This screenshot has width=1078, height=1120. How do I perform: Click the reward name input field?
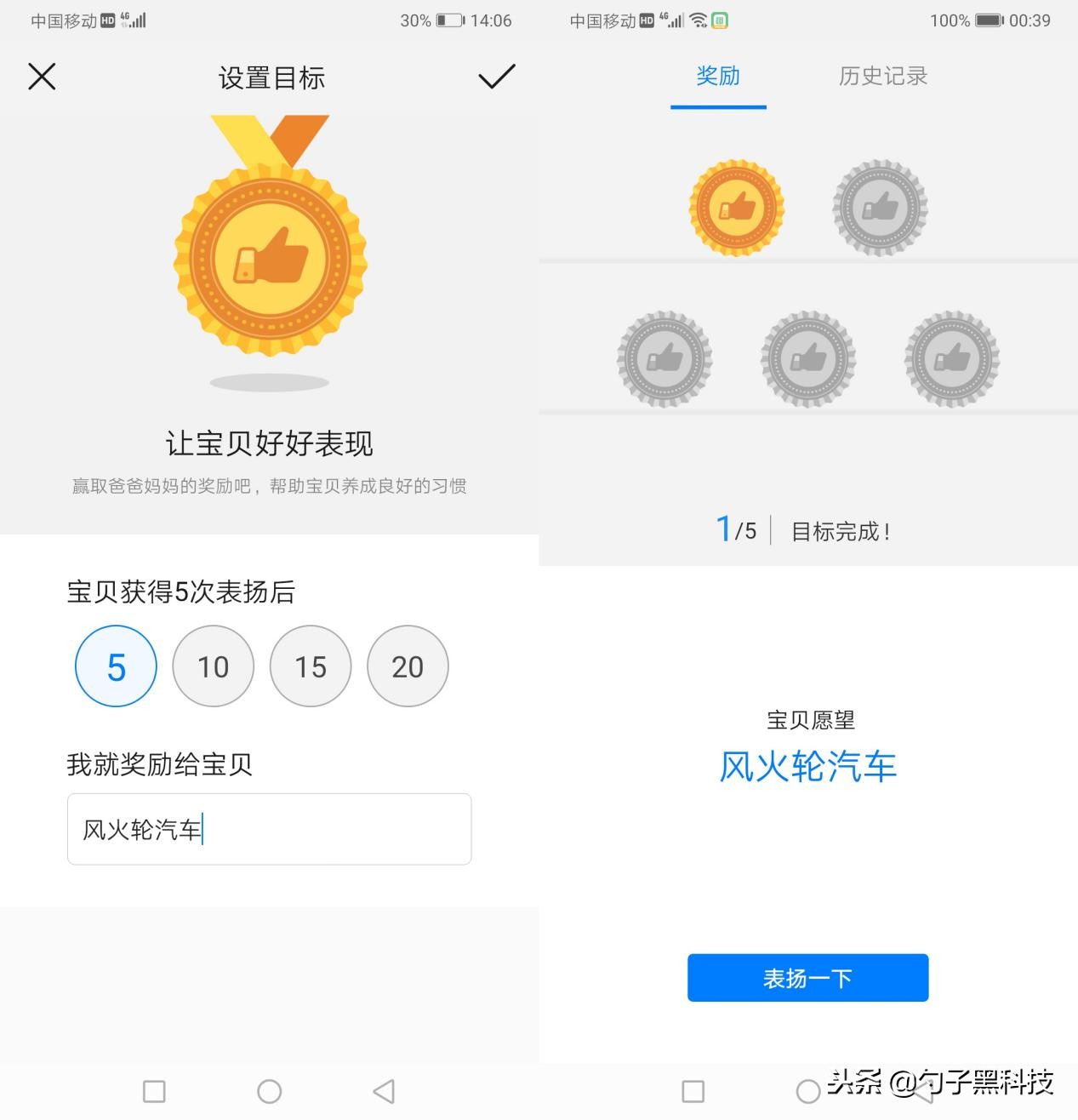269,829
